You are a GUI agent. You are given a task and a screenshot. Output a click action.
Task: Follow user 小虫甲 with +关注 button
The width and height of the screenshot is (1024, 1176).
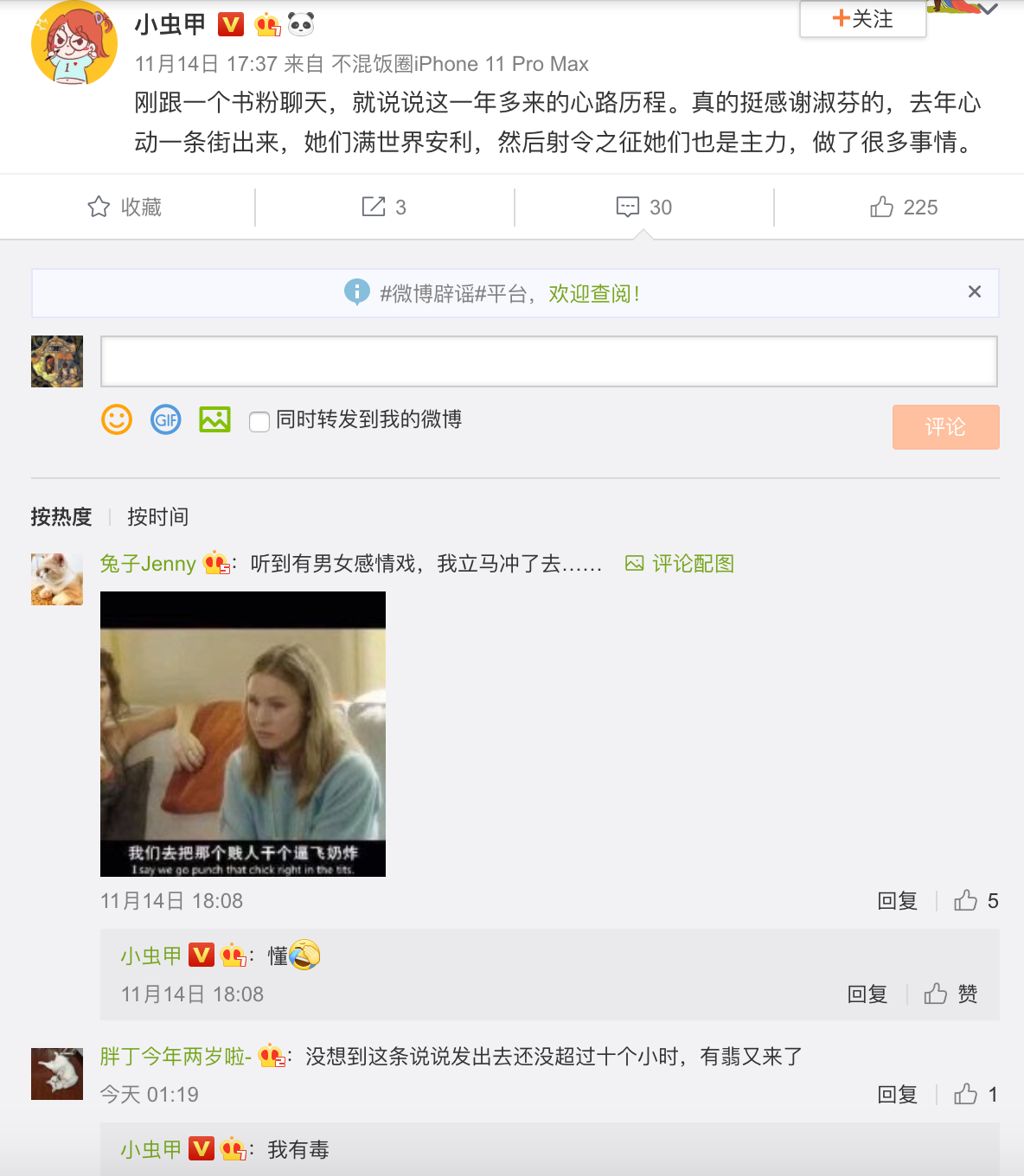tap(862, 19)
